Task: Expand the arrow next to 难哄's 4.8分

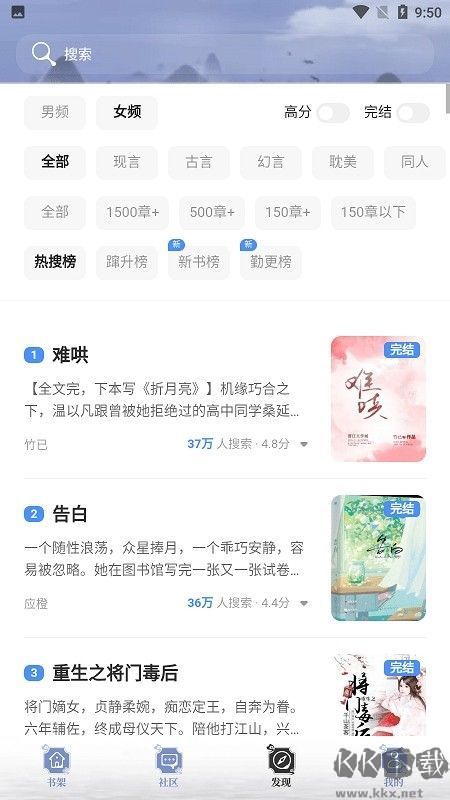Action: click(304, 444)
